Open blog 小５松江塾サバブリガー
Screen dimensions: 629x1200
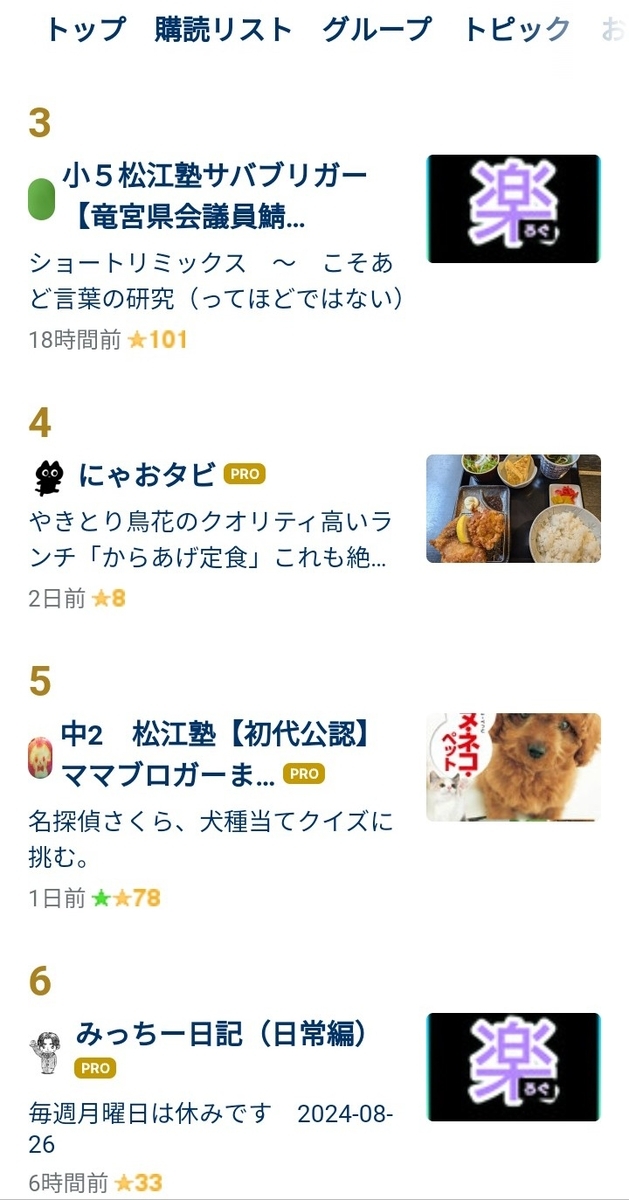[x=214, y=196]
